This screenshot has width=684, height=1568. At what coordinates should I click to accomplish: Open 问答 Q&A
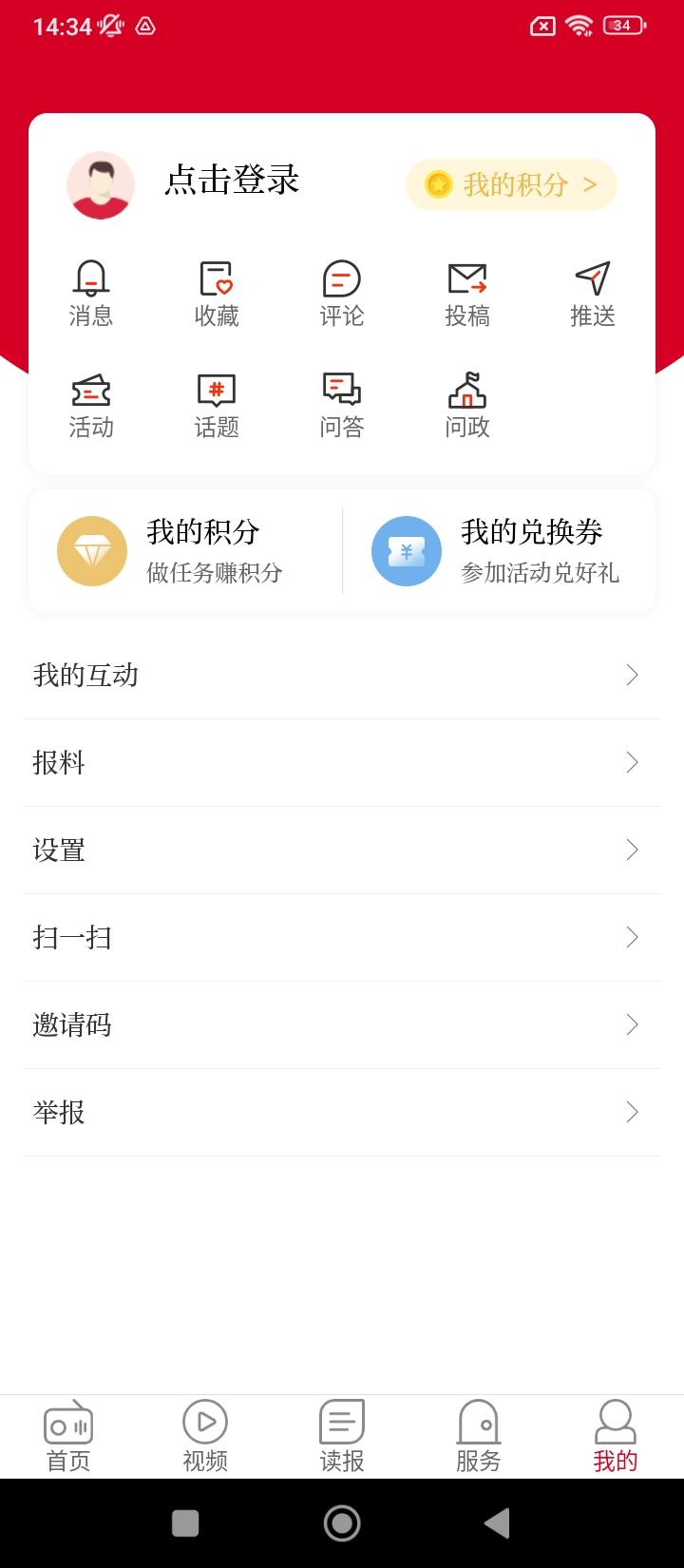342,406
